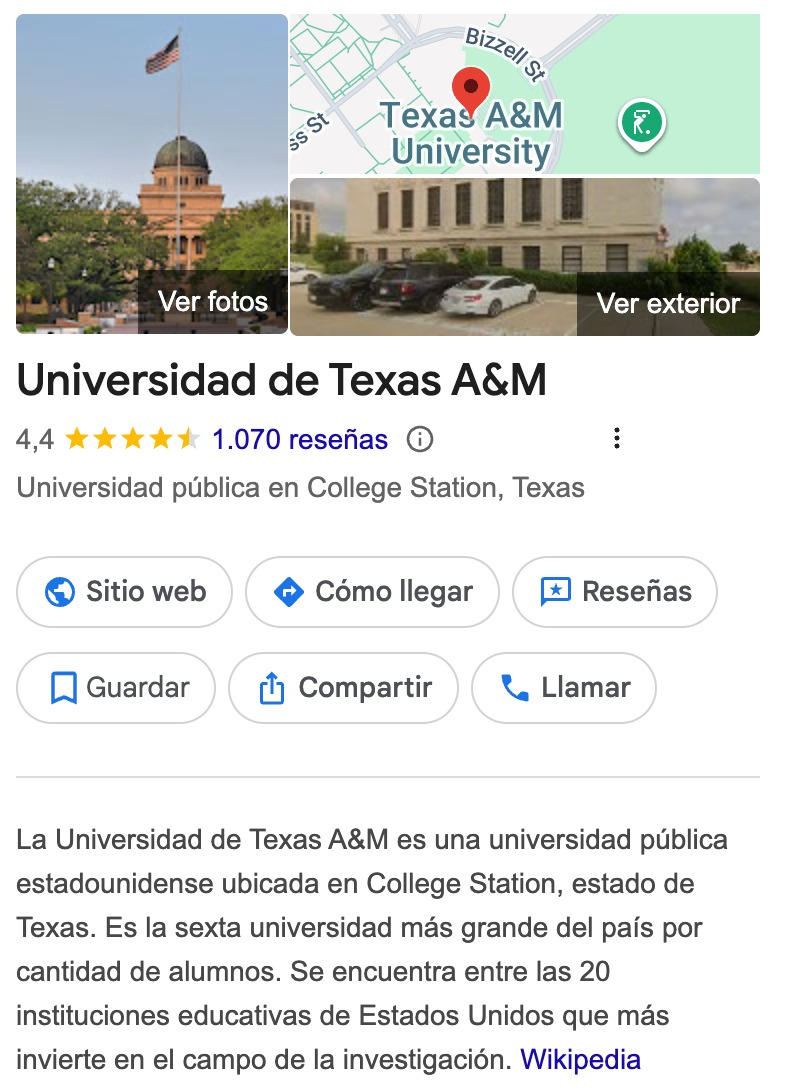Get directions with Cómo llegar
Screen dimensions: 800x1090
pyautogui.click(x=373, y=592)
